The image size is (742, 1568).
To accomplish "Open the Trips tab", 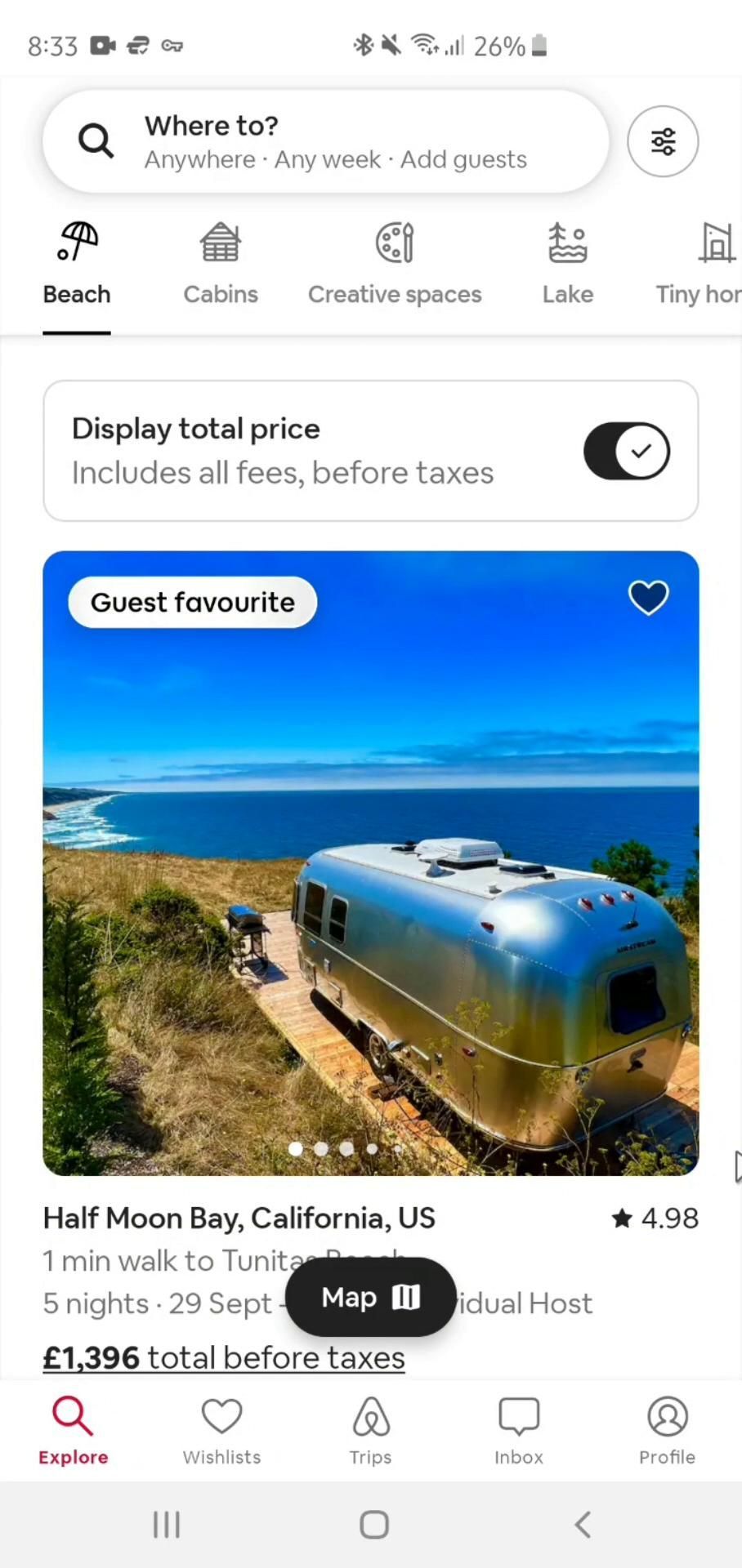I will click(x=371, y=1430).
